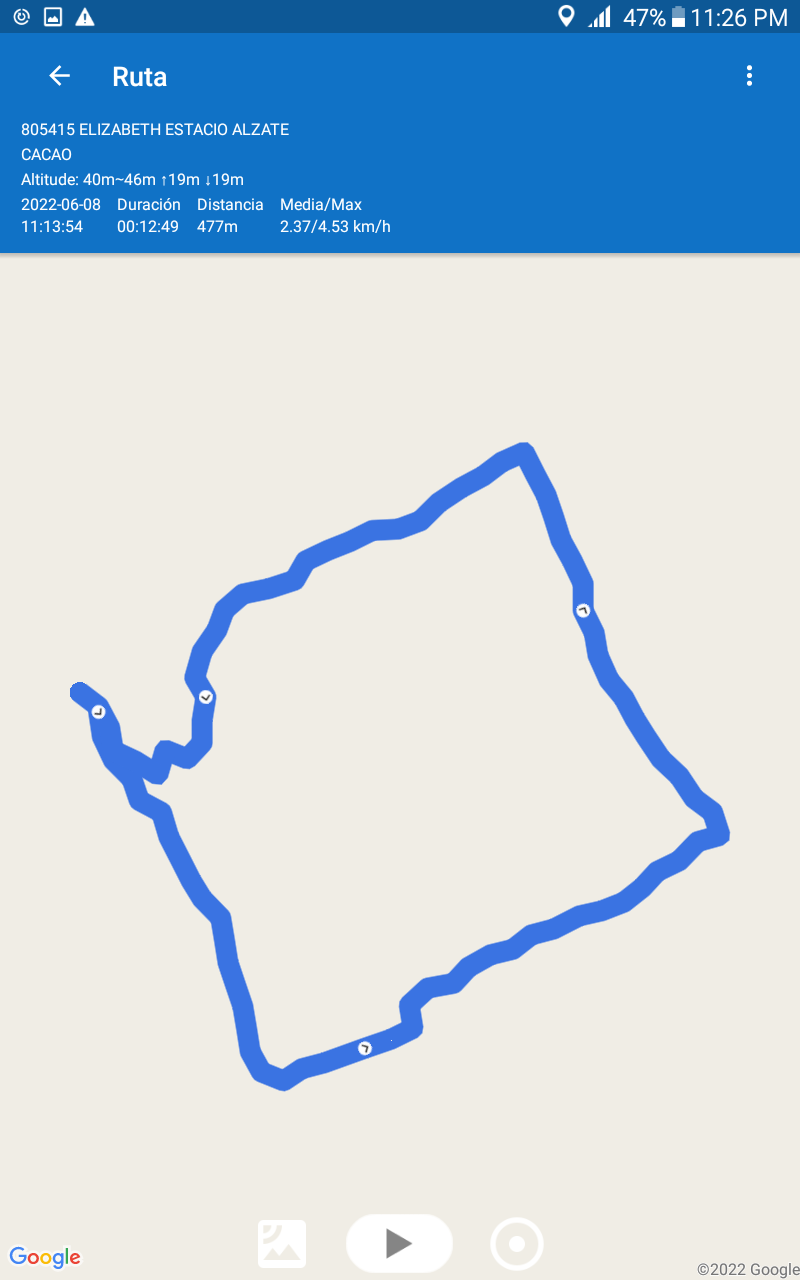Go back from the Ruta screen
Screen dimensions: 800x1280
click(60, 76)
